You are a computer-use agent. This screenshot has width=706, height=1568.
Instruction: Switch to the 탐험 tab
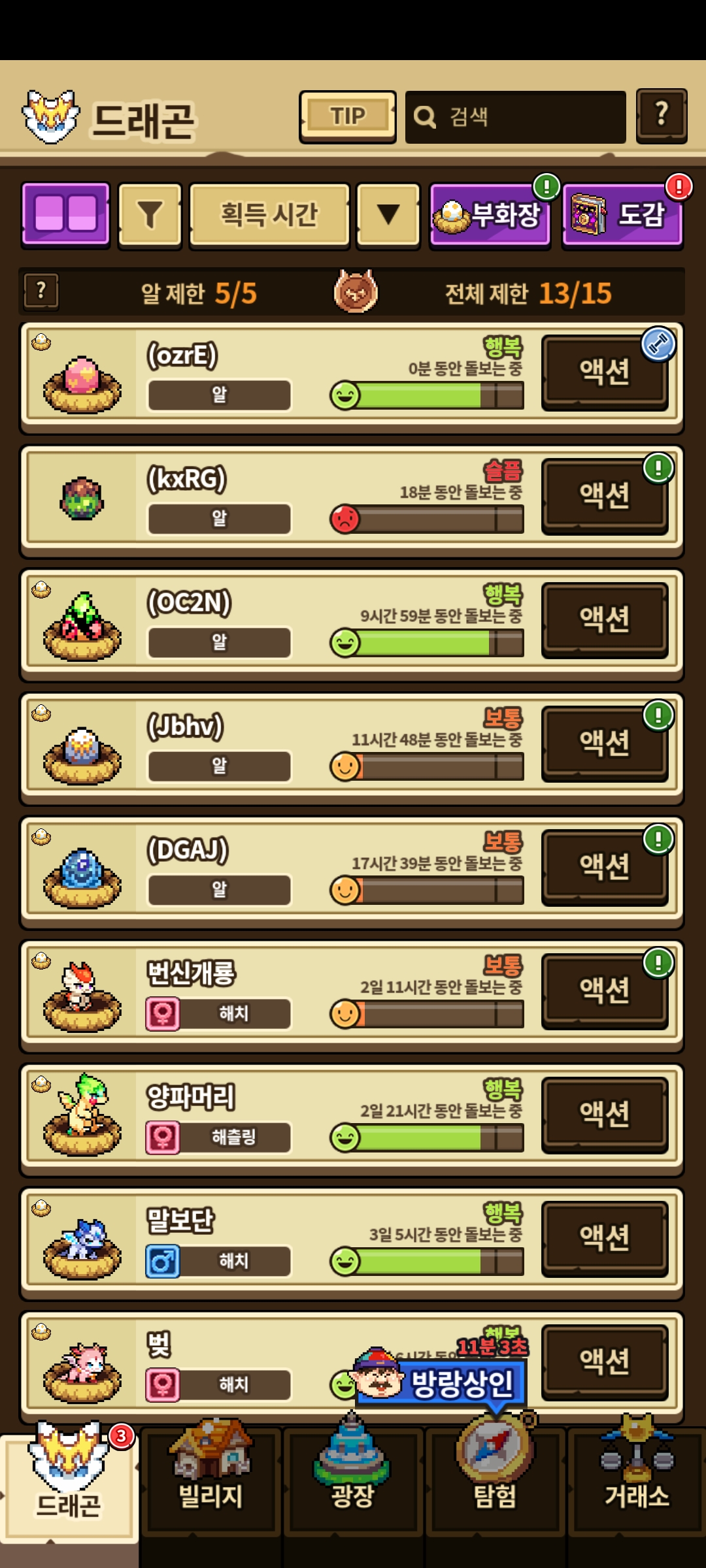(x=495, y=1483)
